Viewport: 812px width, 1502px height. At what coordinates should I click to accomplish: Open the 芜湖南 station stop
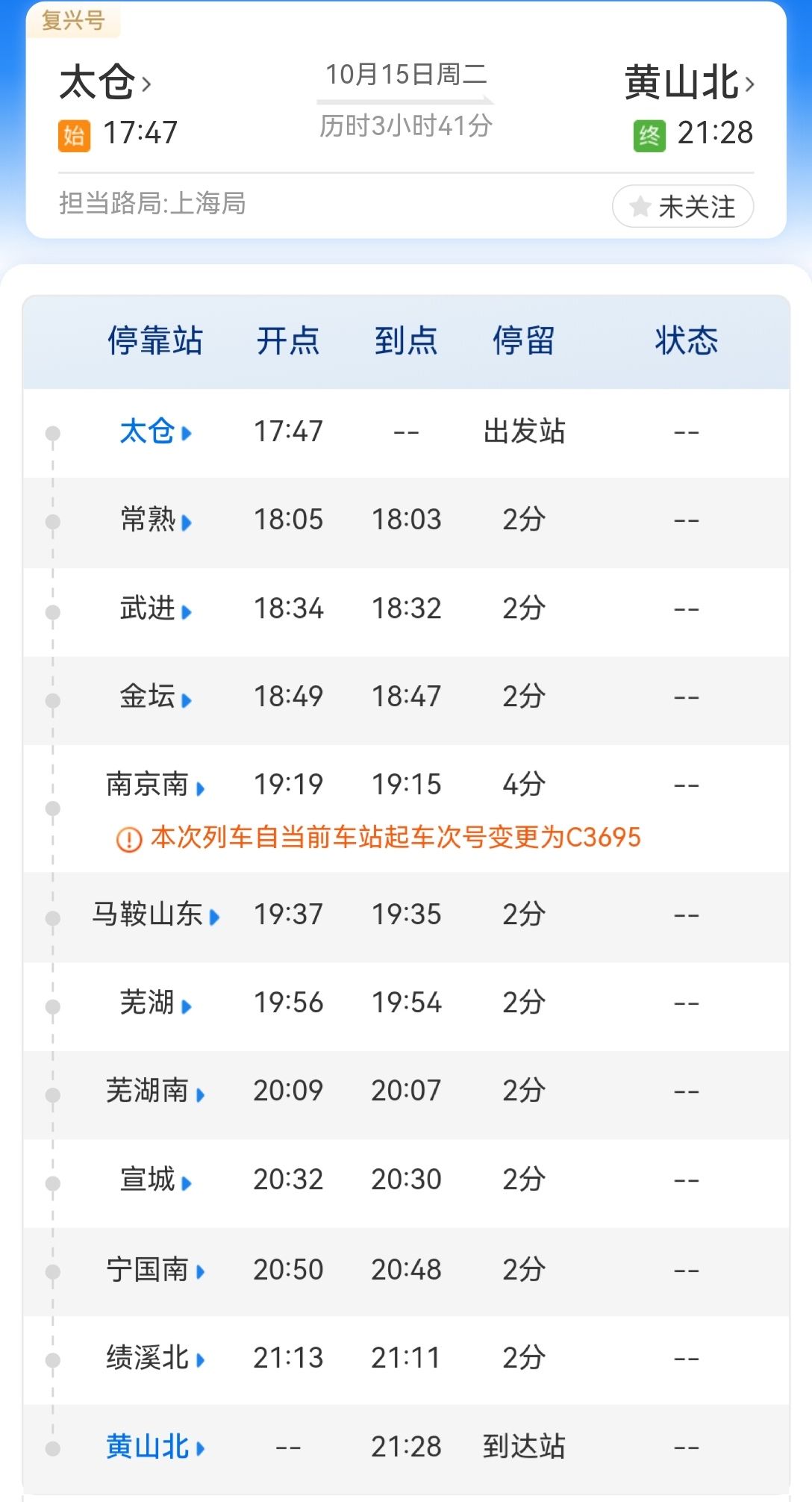[156, 1091]
